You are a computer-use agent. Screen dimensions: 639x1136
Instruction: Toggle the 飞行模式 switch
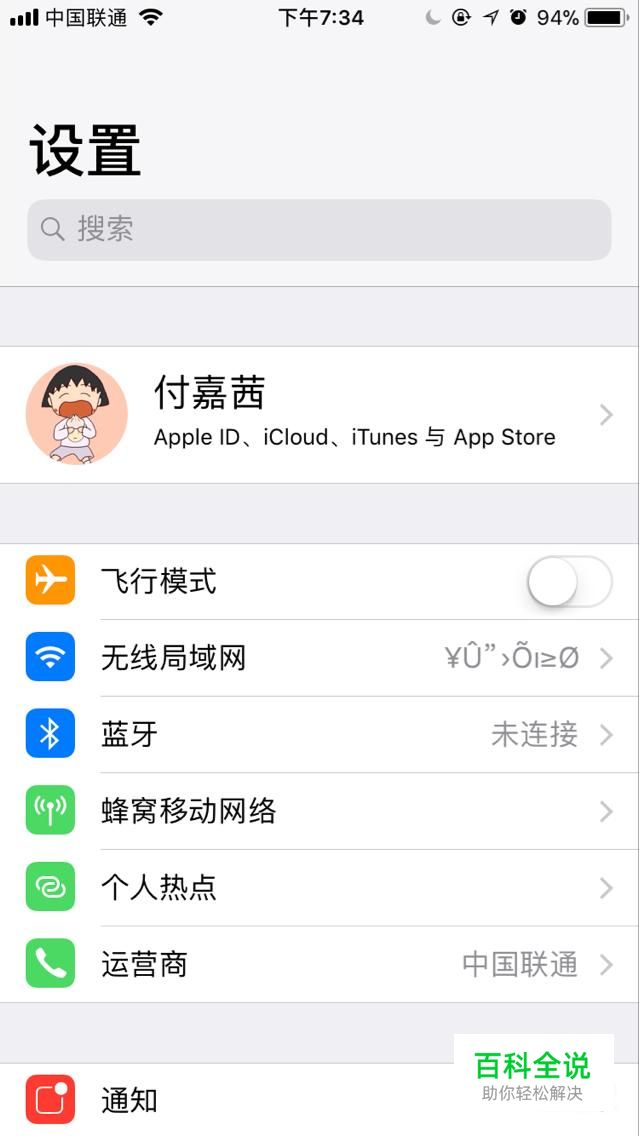click(569, 582)
